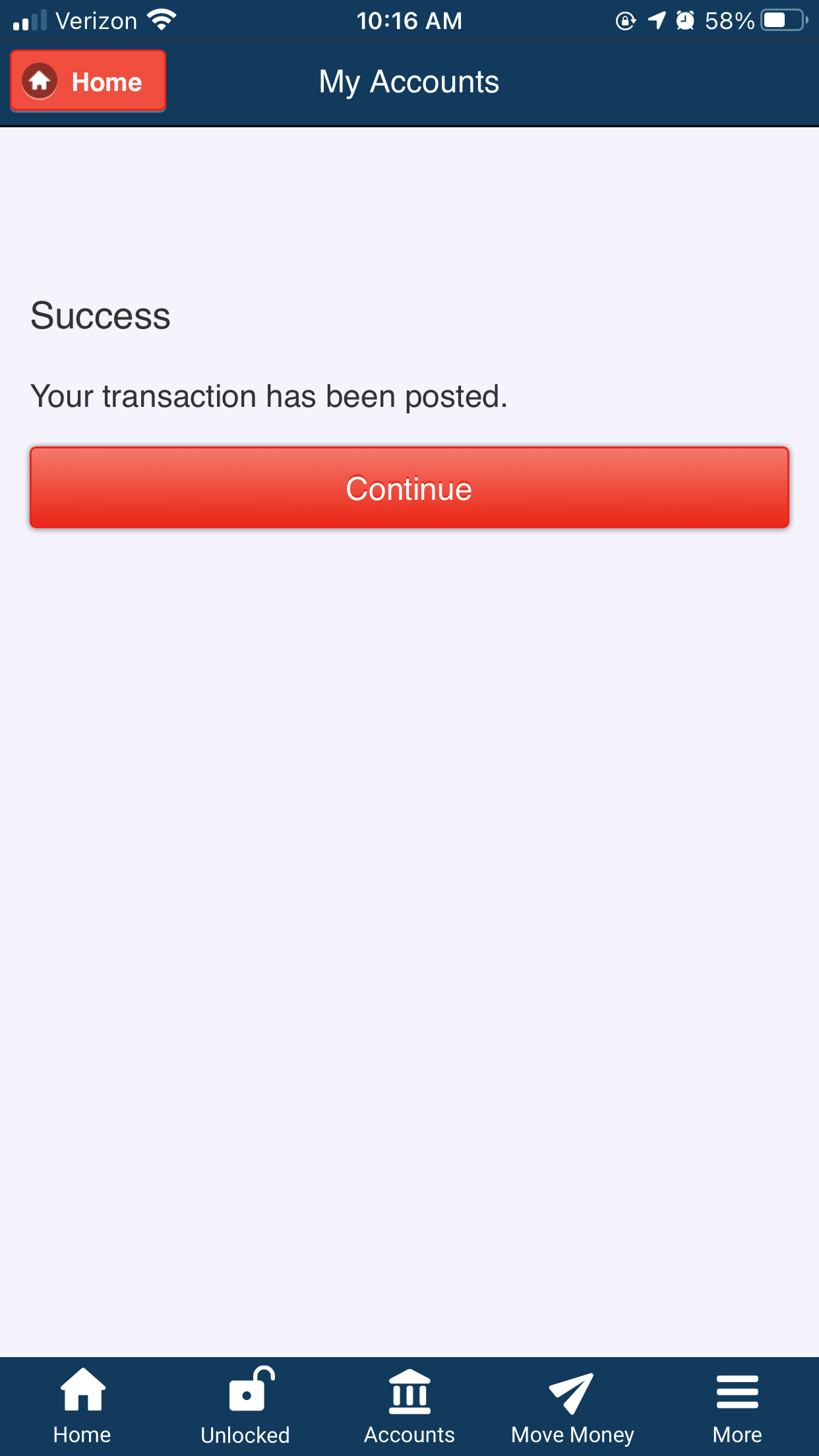Viewport: 819px width, 1456px height.
Task: Tap the red Home button in header
Action: click(x=88, y=81)
